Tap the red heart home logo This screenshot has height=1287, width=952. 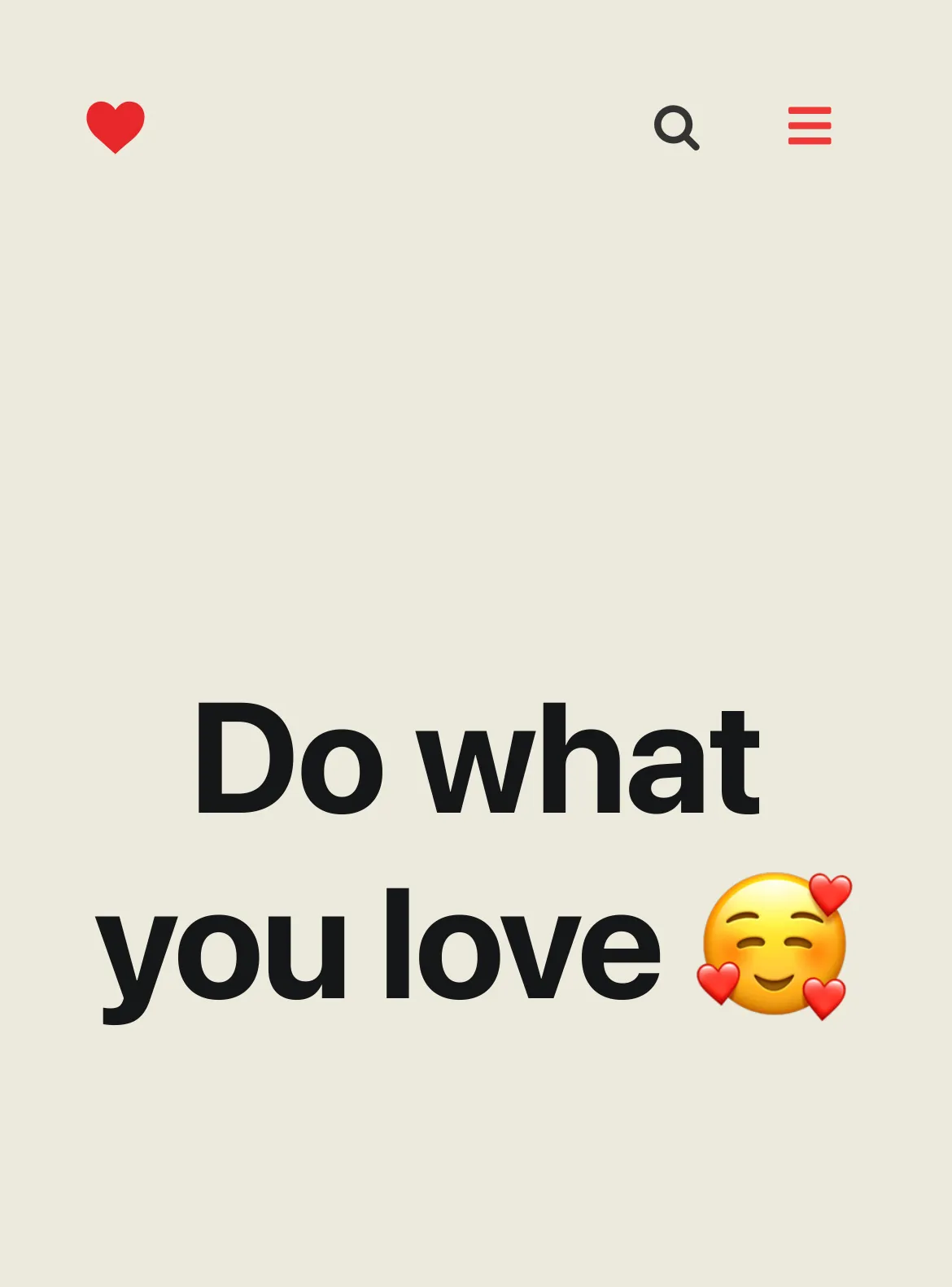tap(116, 126)
